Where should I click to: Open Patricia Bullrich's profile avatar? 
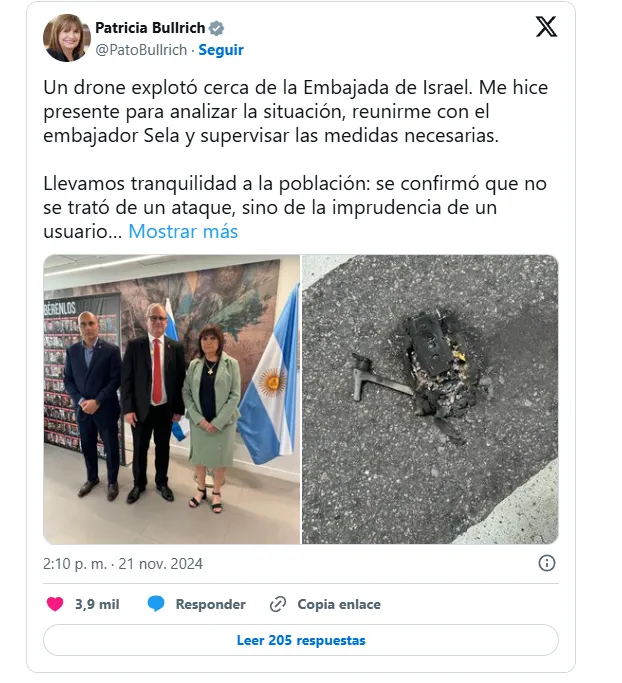[67, 38]
